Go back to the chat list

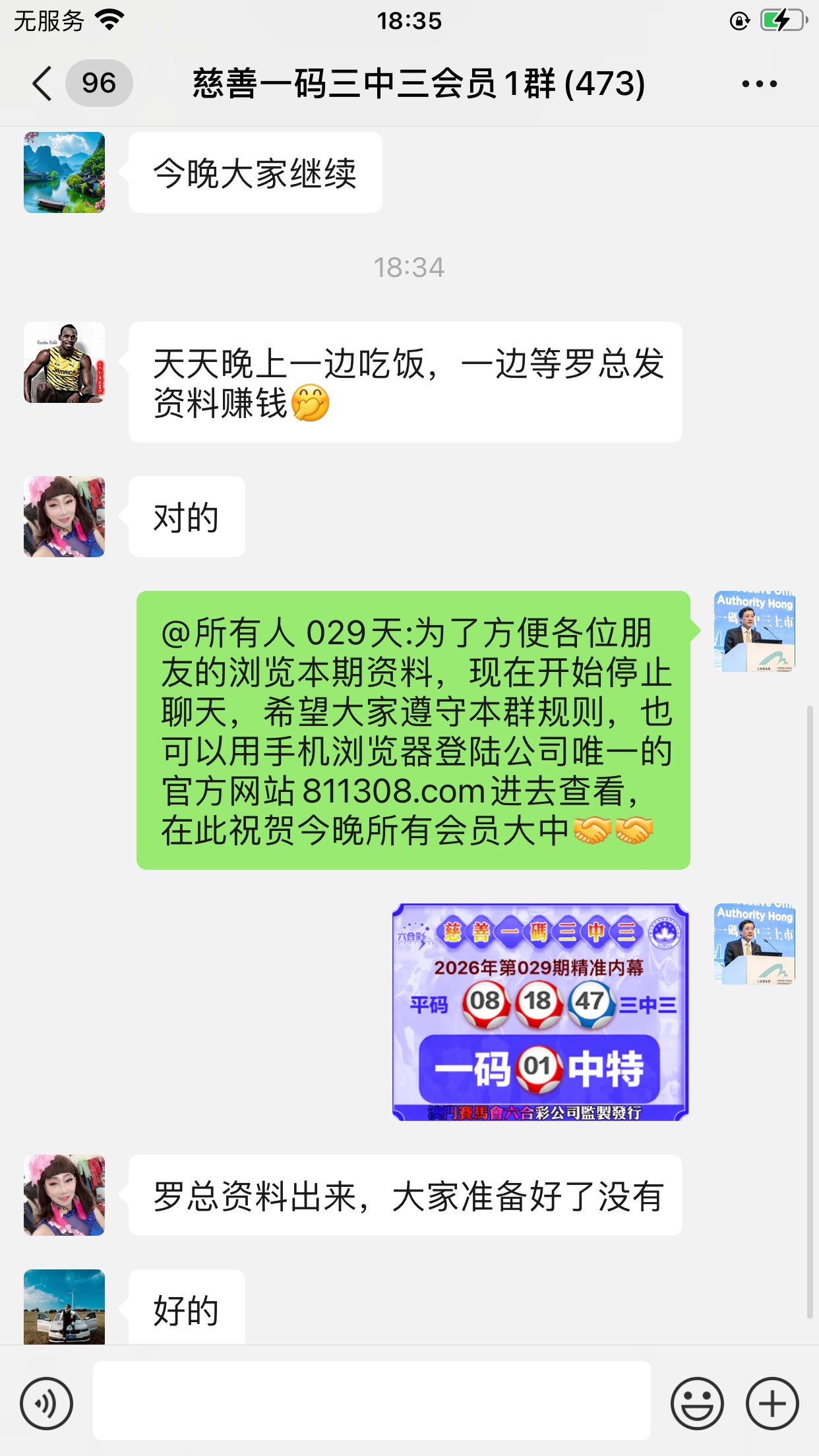click(42, 84)
